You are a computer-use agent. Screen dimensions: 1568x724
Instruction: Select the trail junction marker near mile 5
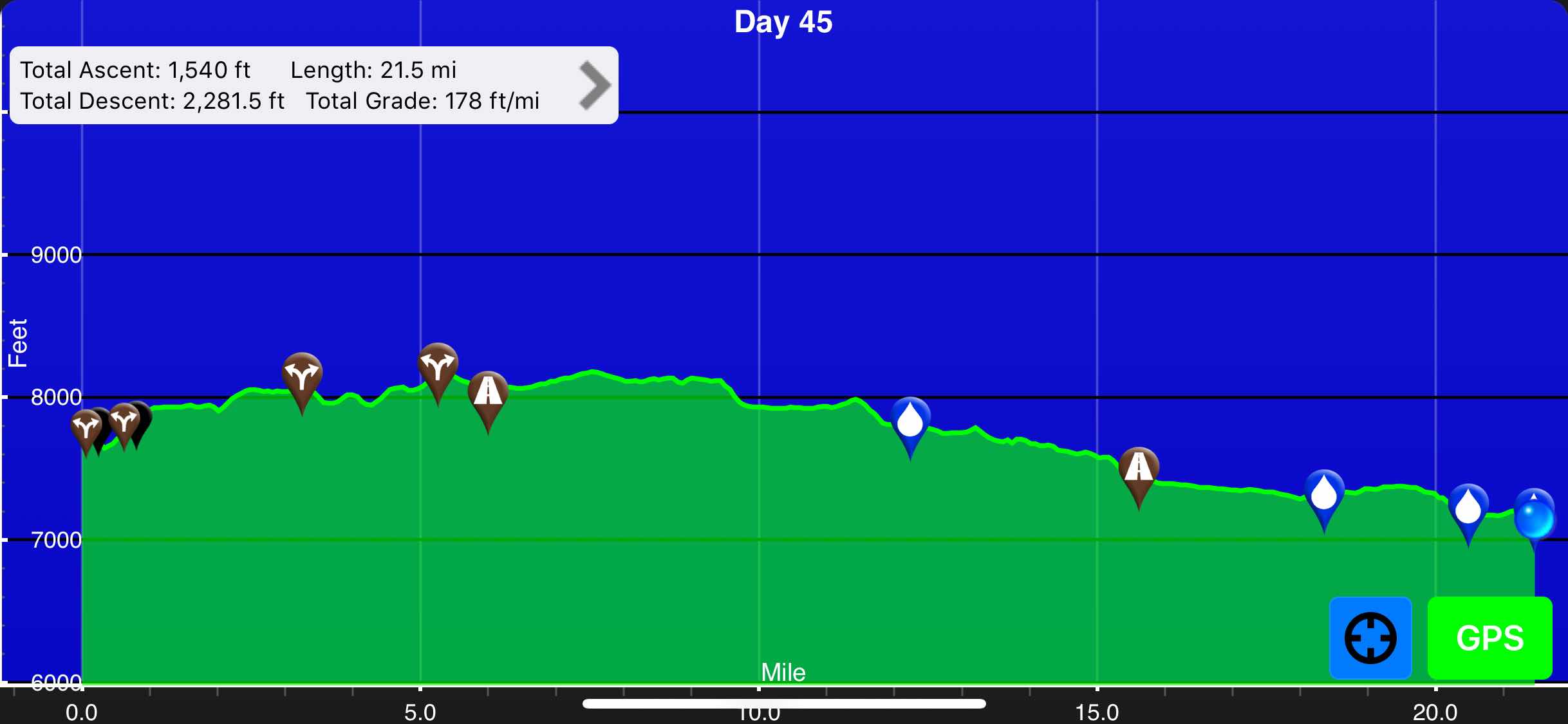pyautogui.click(x=438, y=365)
